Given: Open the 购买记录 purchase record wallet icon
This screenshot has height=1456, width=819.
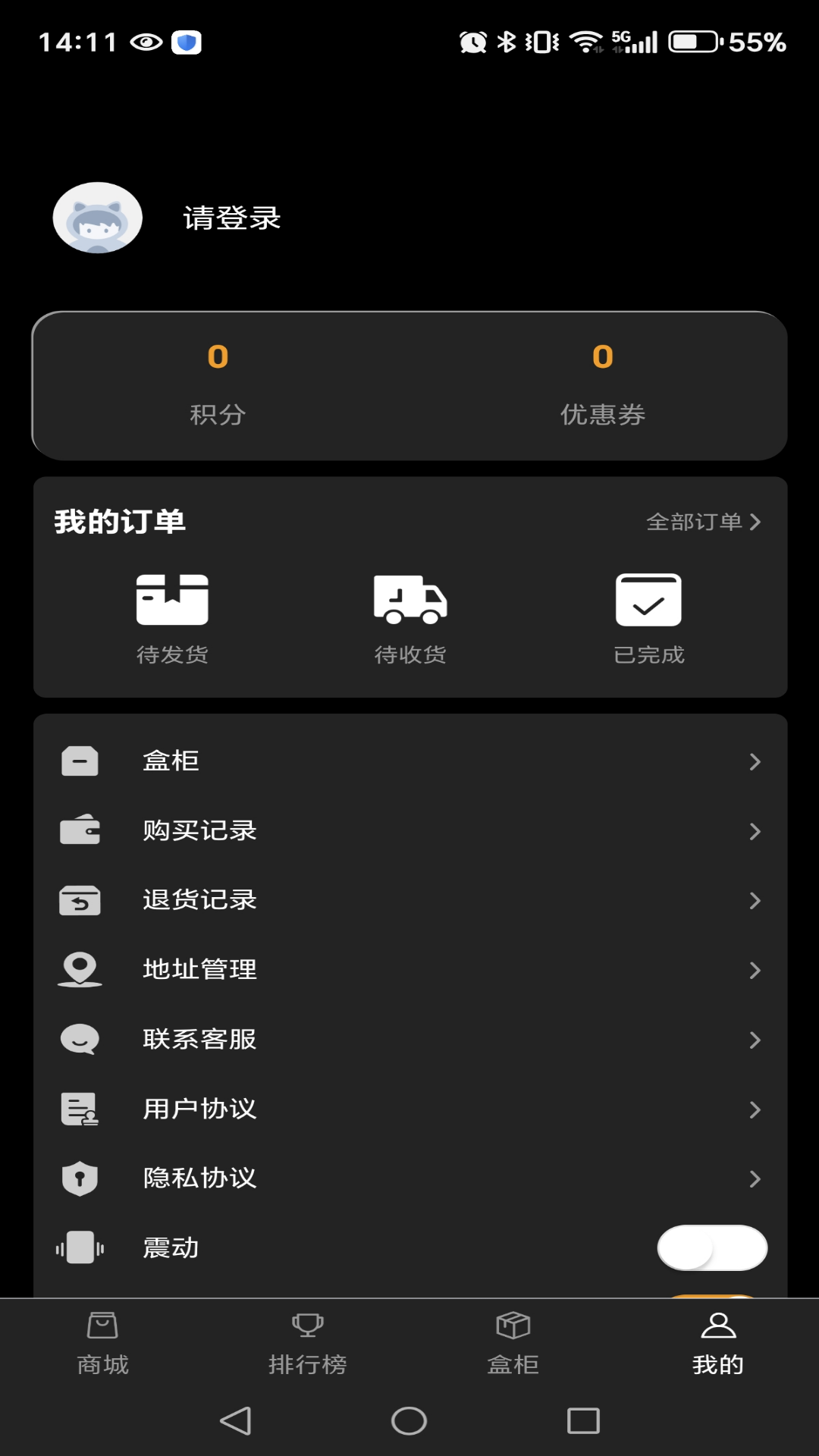Looking at the screenshot, I should tap(79, 830).
